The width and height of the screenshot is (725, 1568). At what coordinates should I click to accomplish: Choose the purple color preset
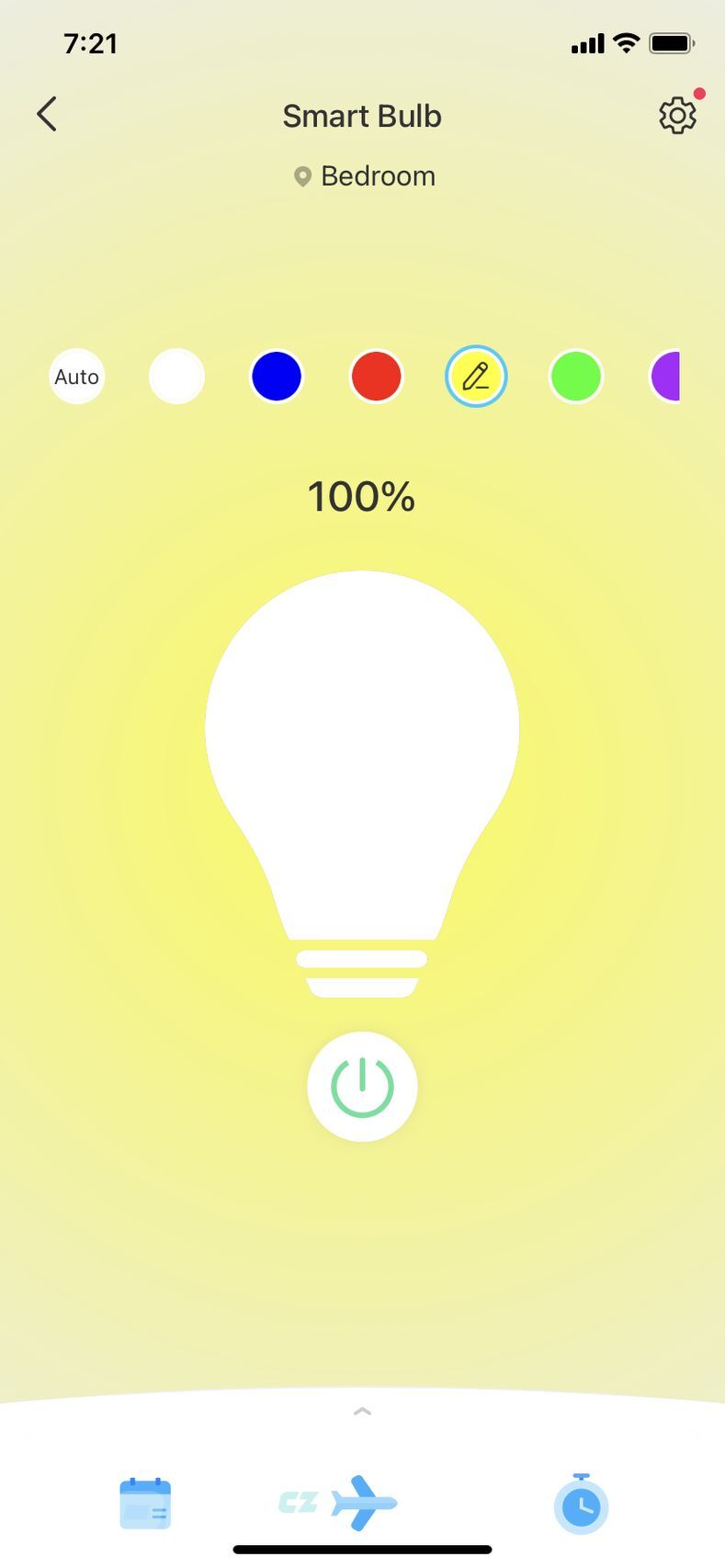(666, 377)
